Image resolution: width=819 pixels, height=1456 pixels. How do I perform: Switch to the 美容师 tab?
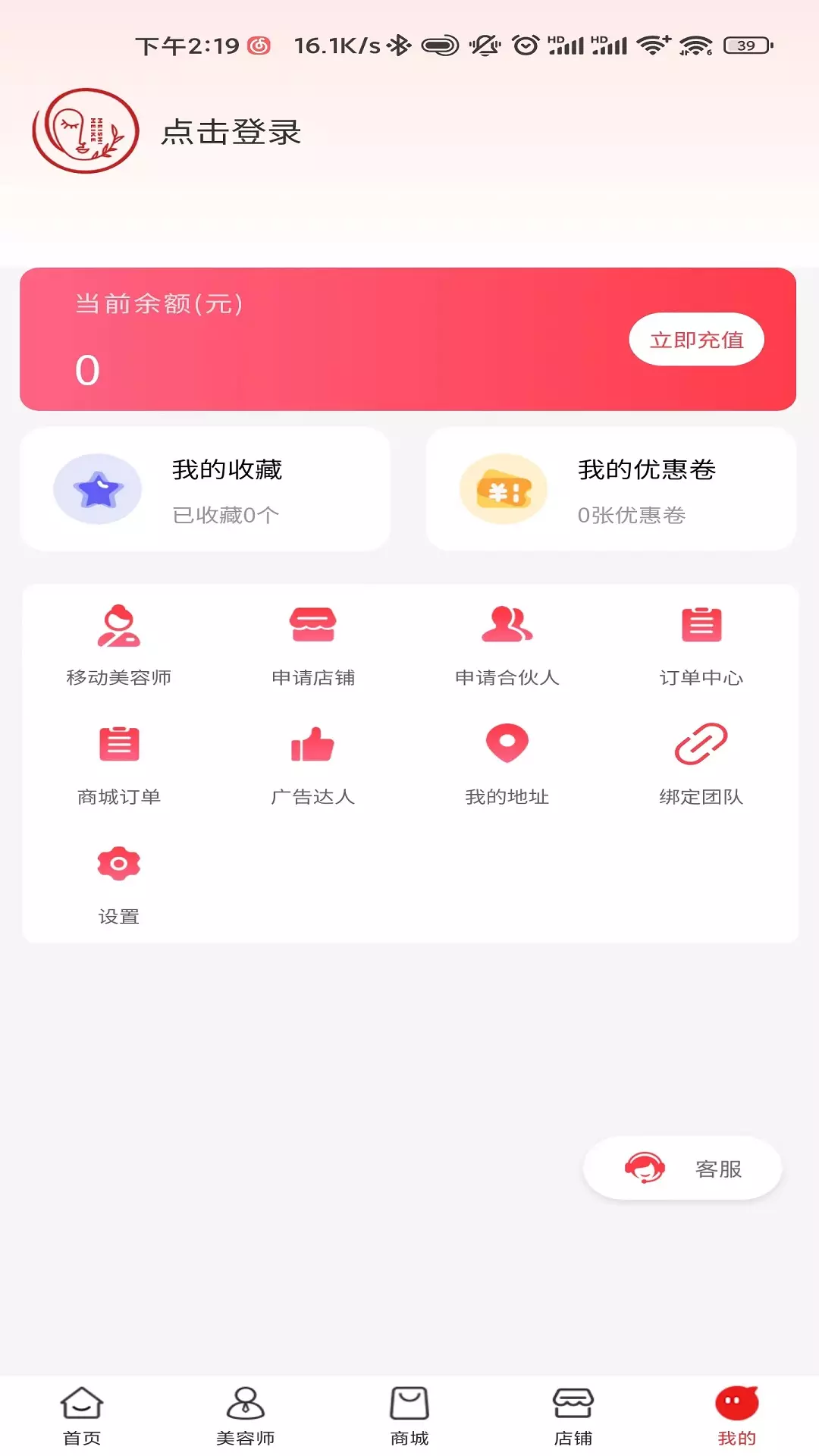click(246, 1416)
